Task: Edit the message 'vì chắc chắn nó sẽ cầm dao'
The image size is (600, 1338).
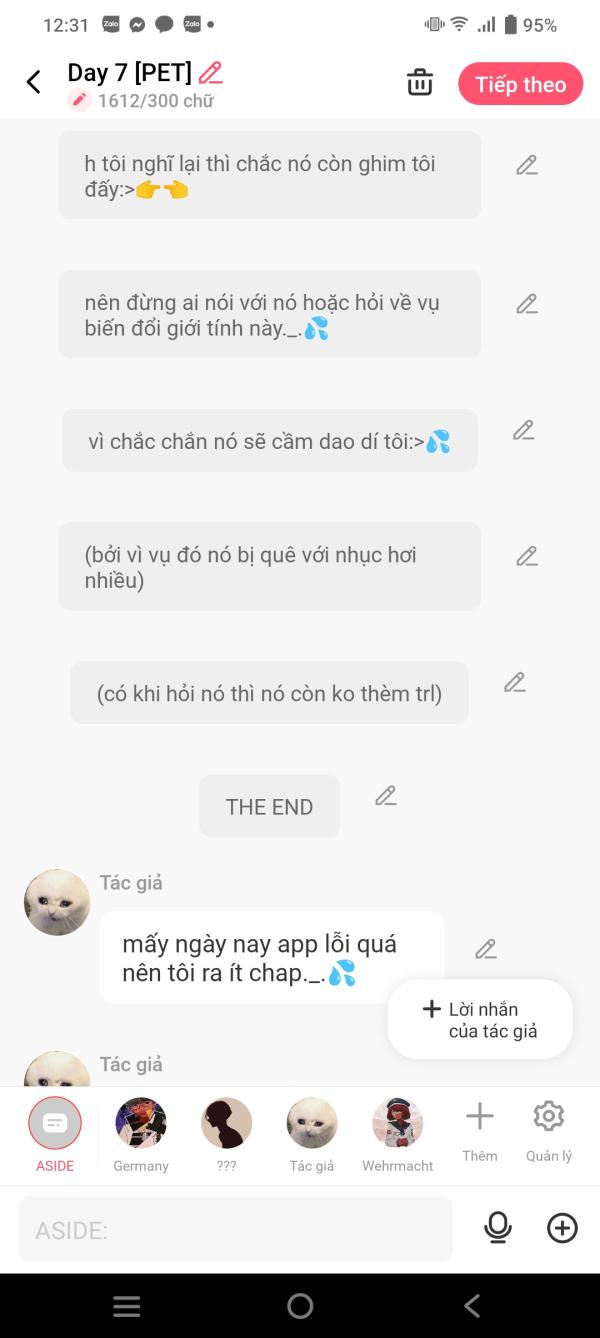Action: [x=523, y=430]
